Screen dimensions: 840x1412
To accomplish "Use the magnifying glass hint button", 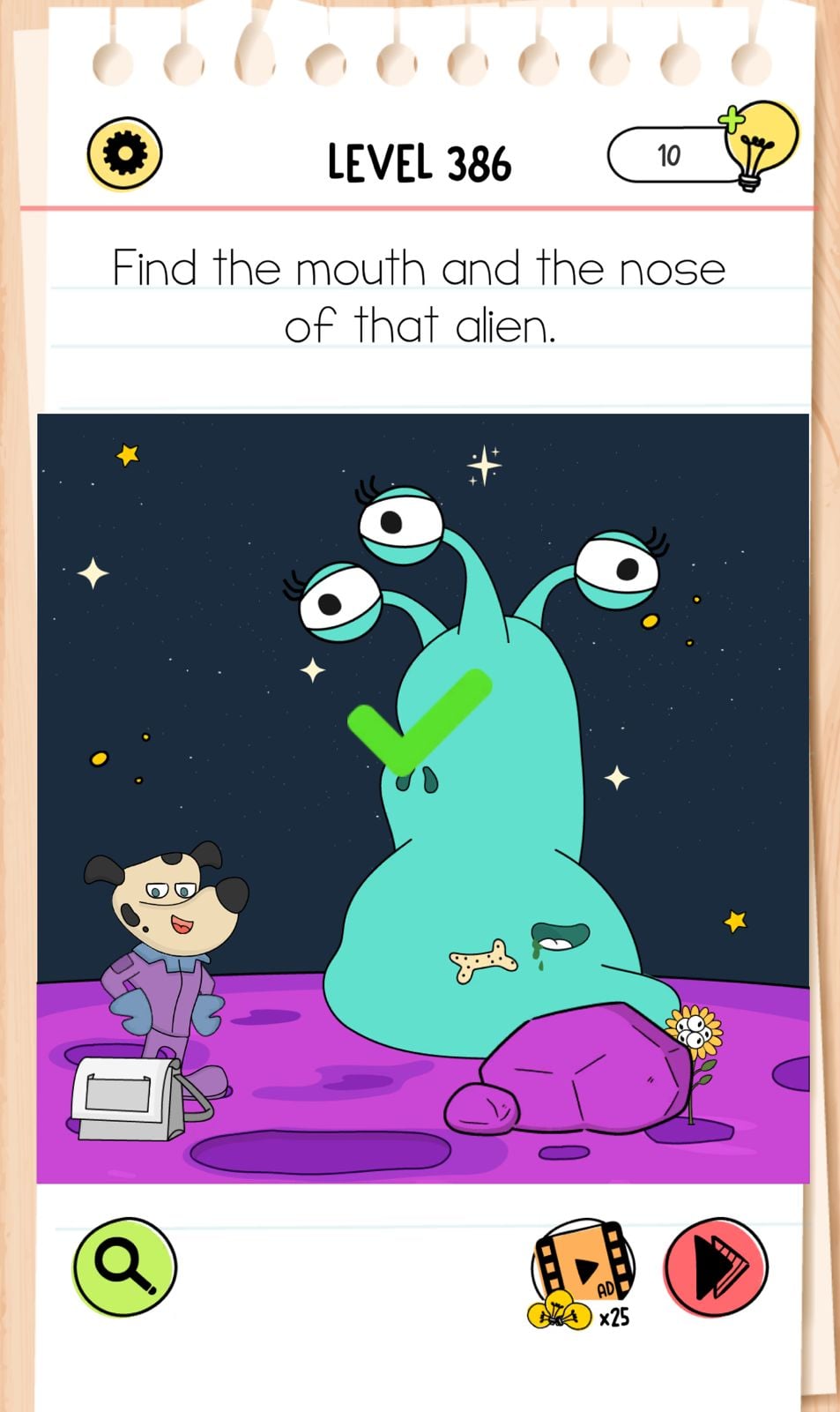I will pyautogui.click(x=124, y=1266).
